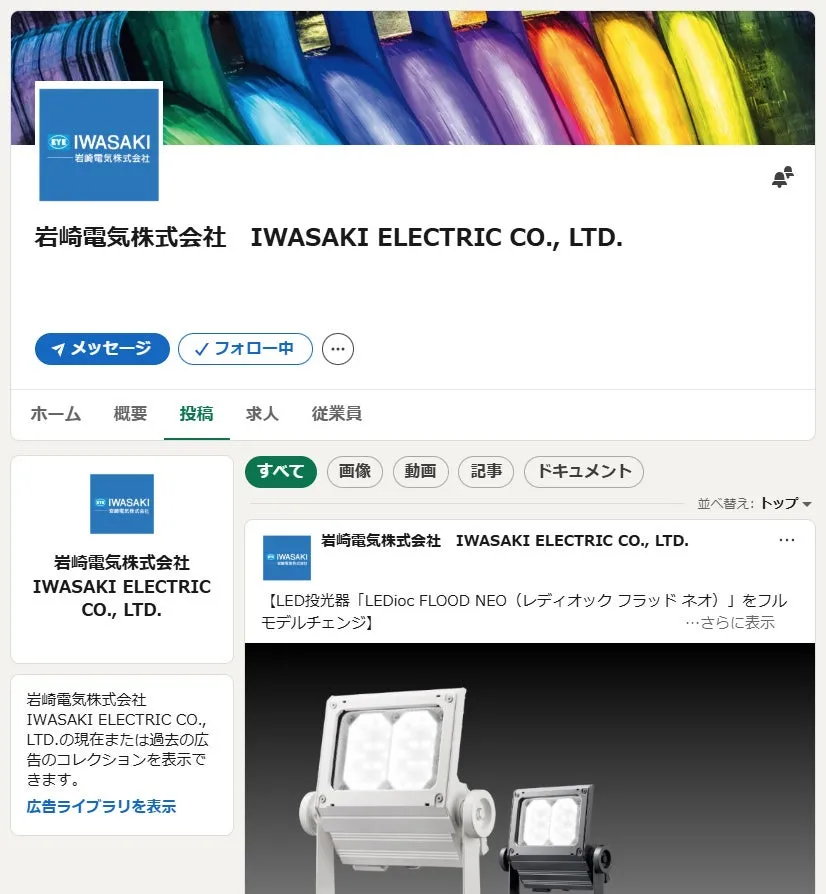Open the LED floodlight post image
Screen dimensions: 826x894
(x=529, y=768)
